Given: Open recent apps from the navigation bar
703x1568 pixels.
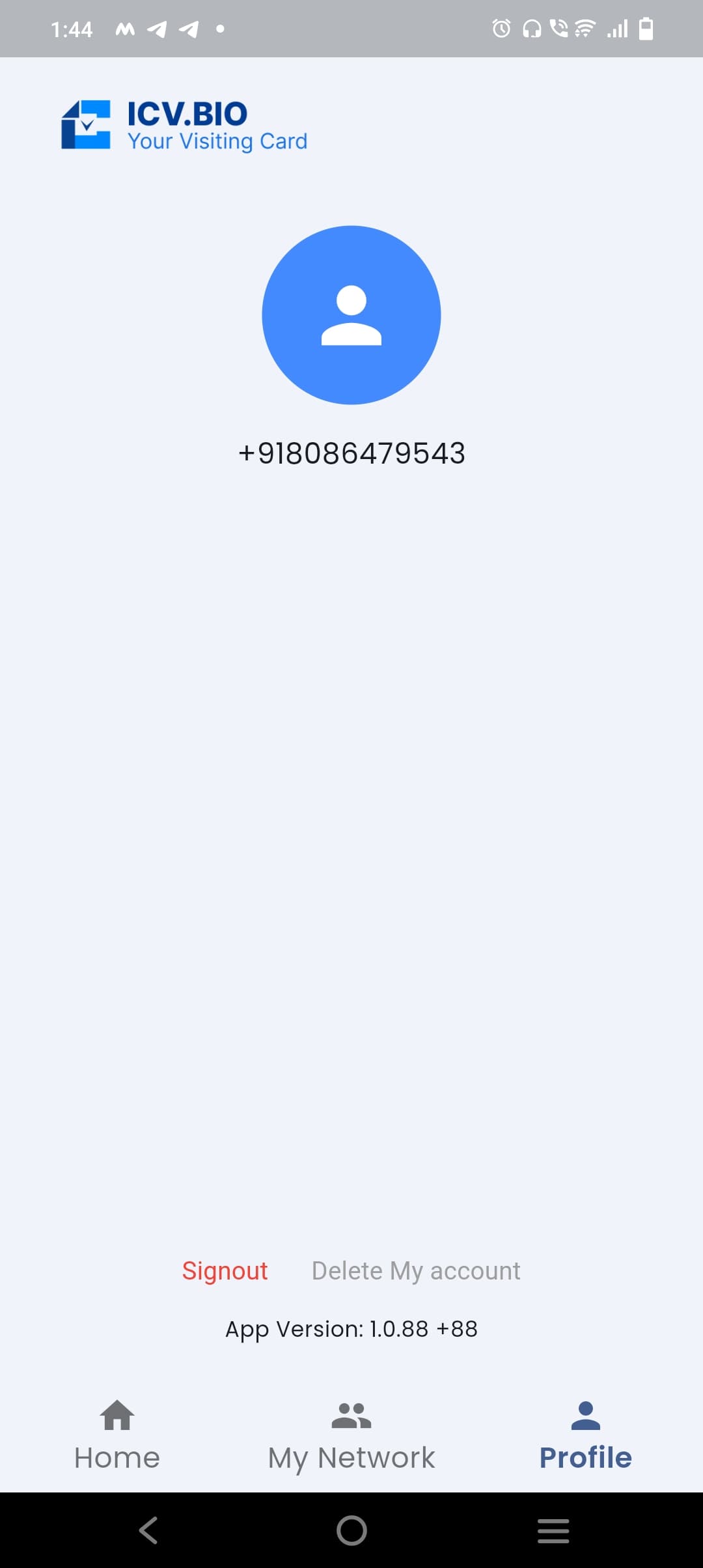Looking at the screenshot, I should tap(553, 1530).
